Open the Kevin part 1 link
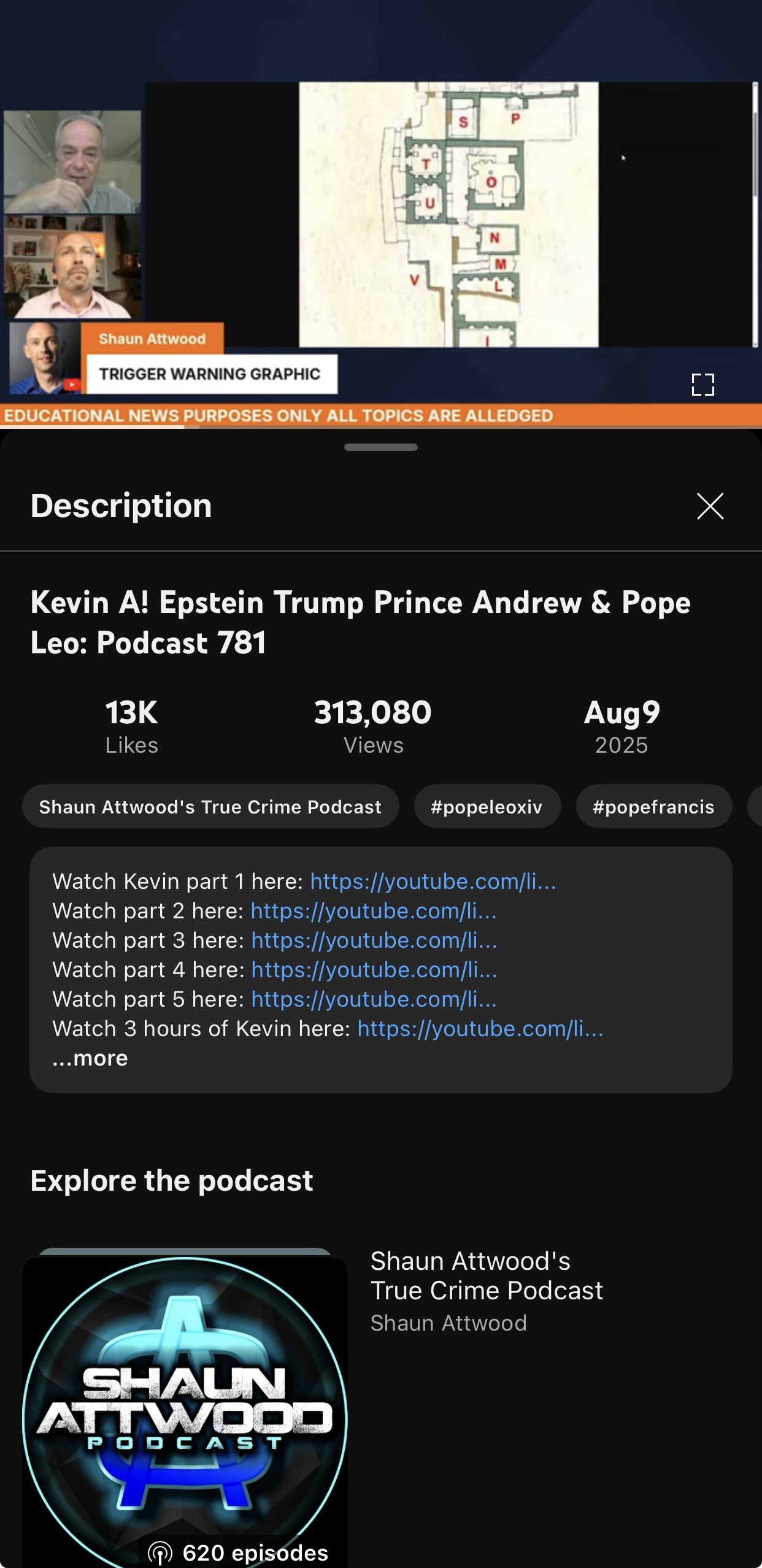 tap(433, 882)
